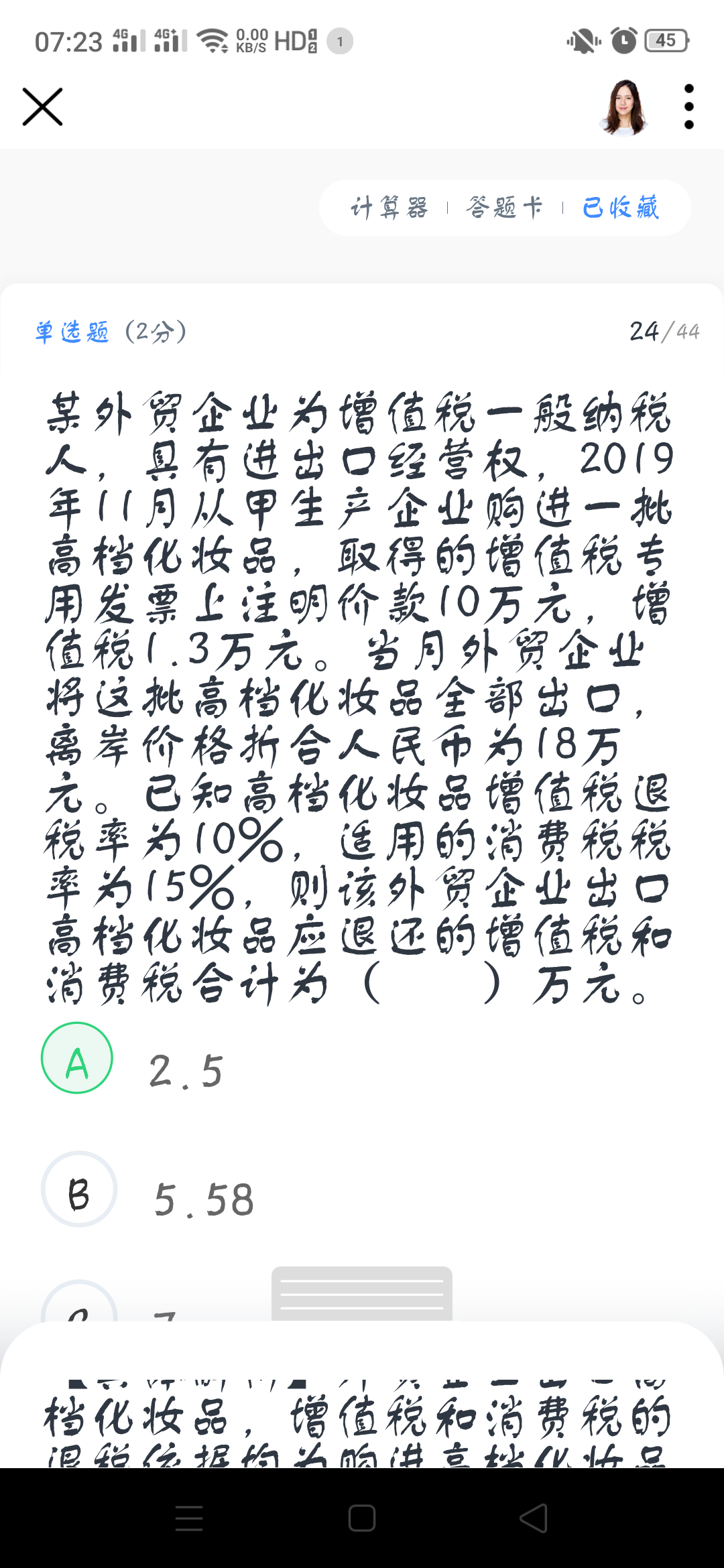724x1568 pixels.
Task: Go to the system home screen
Action: pos(362,1518)
